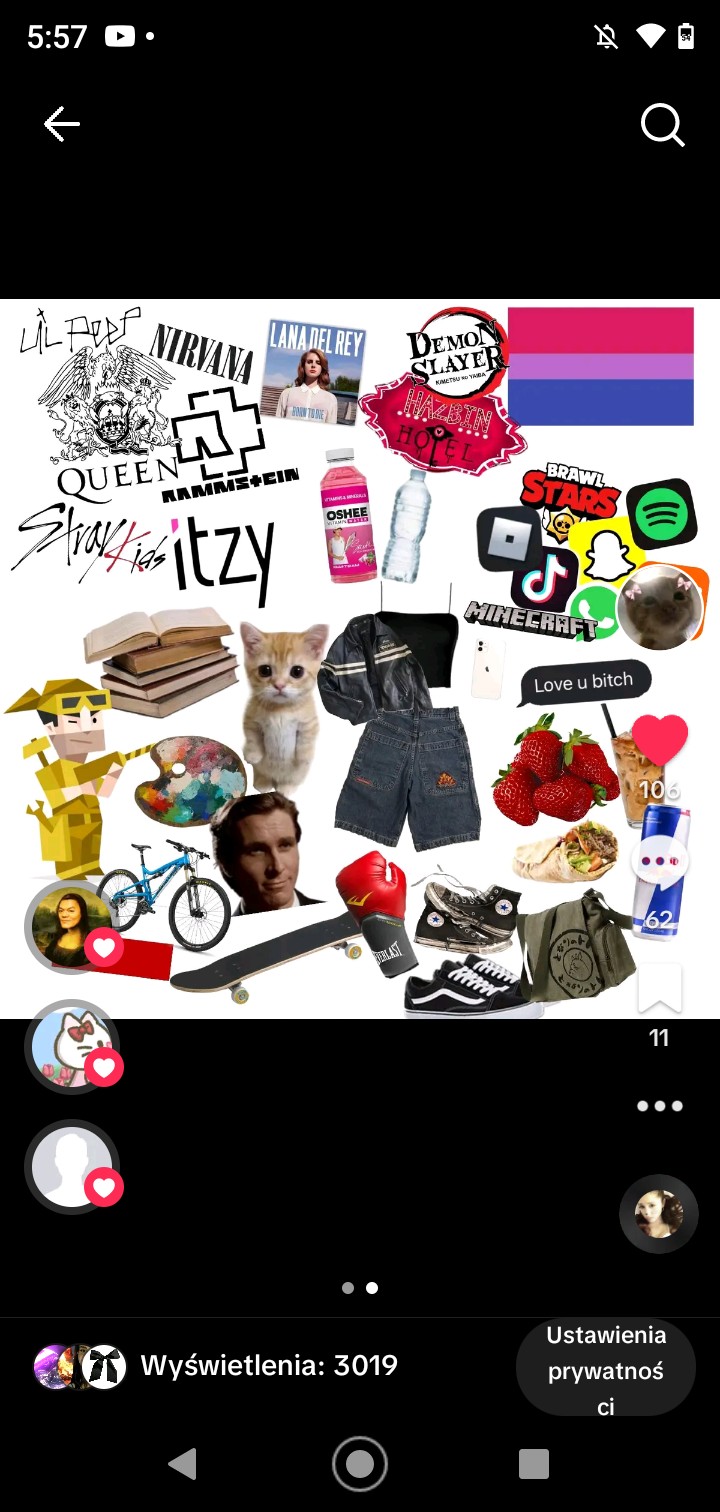Like this photo post with heart icon
Viewport: 720px width, 1512px height.
660,741
